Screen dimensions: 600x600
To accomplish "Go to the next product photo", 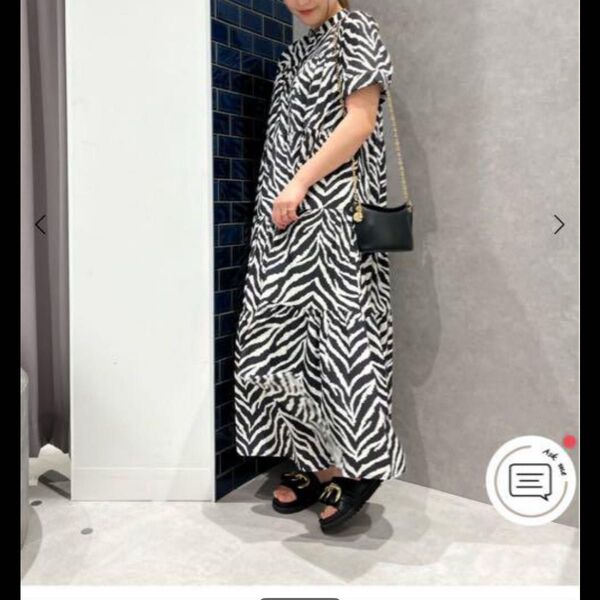I will click(559, 225).
